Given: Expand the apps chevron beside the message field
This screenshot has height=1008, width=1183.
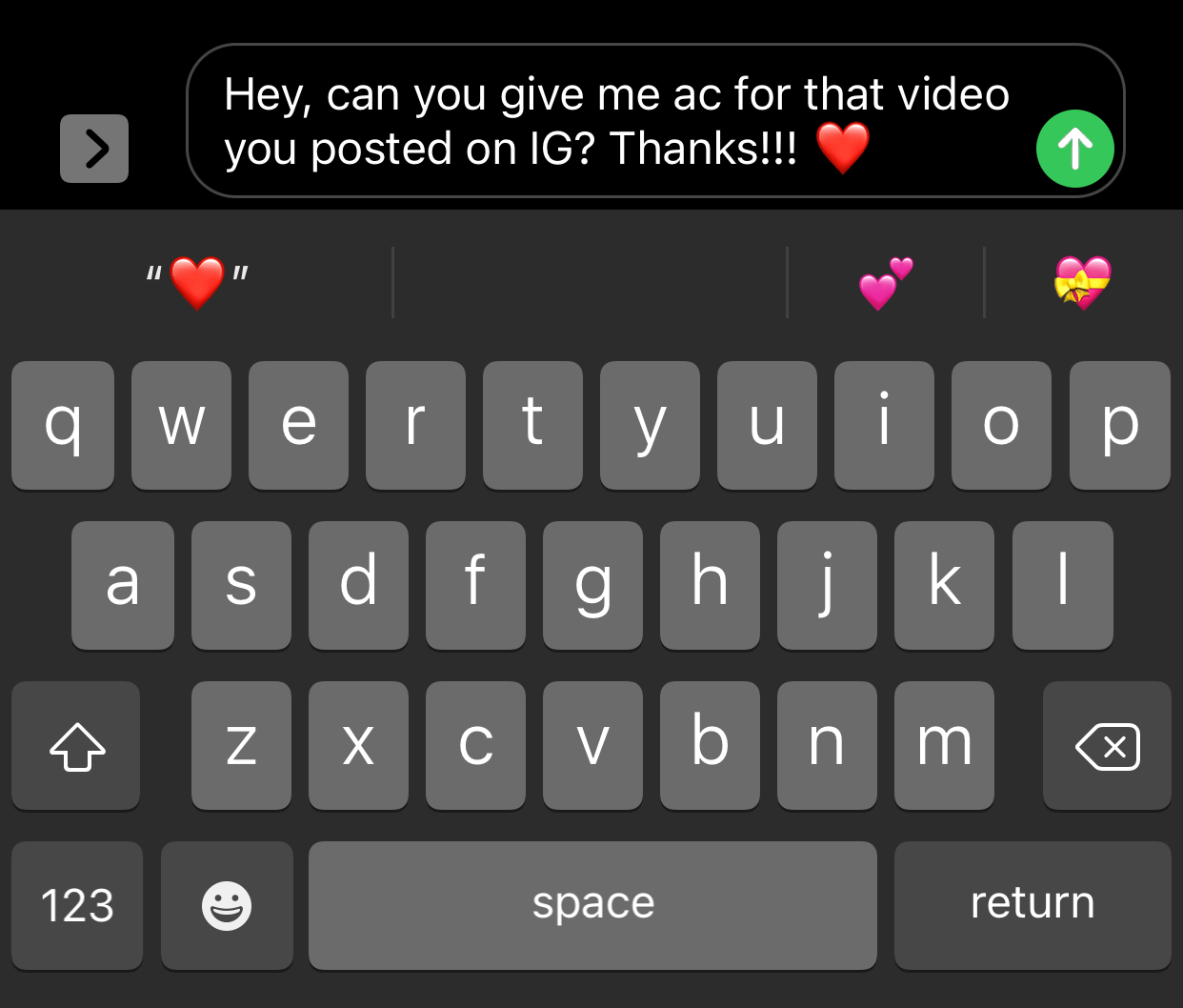Looking at the screenshot, I should [x=94, y=149].
